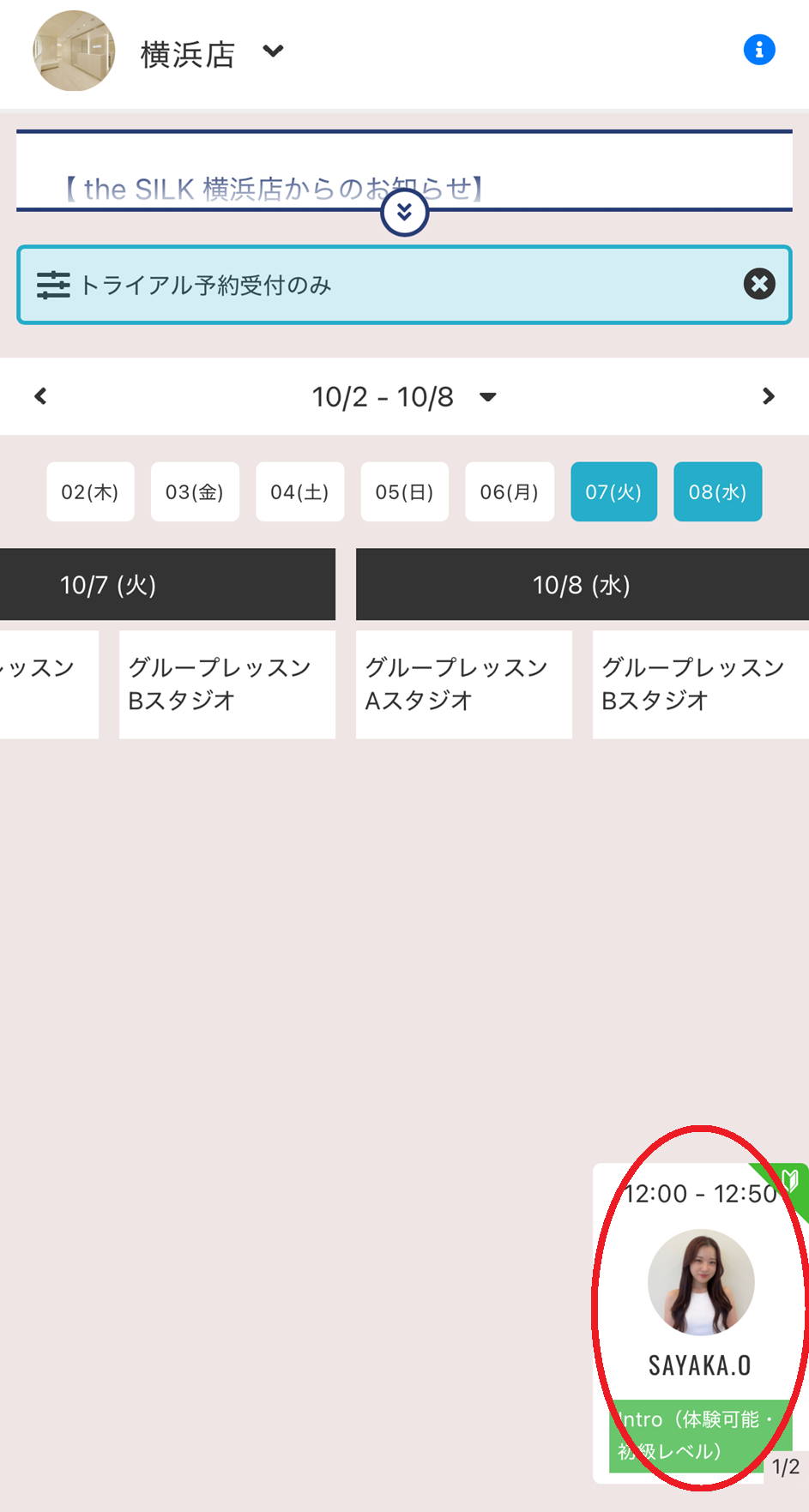Screen dimensions: 809x1512
Task: Select the 03(金) date chip
Action: [195, 491]
